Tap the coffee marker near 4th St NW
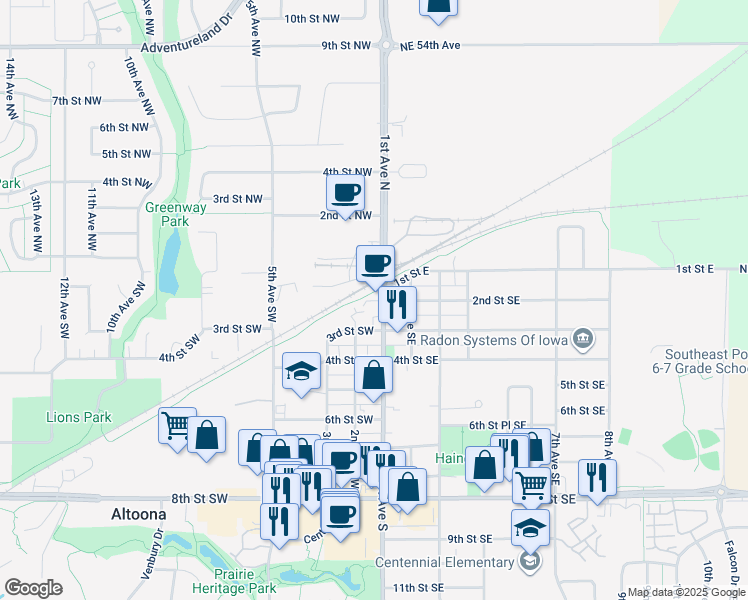Screen dimensions: 748x600 (x=345, y=195)
